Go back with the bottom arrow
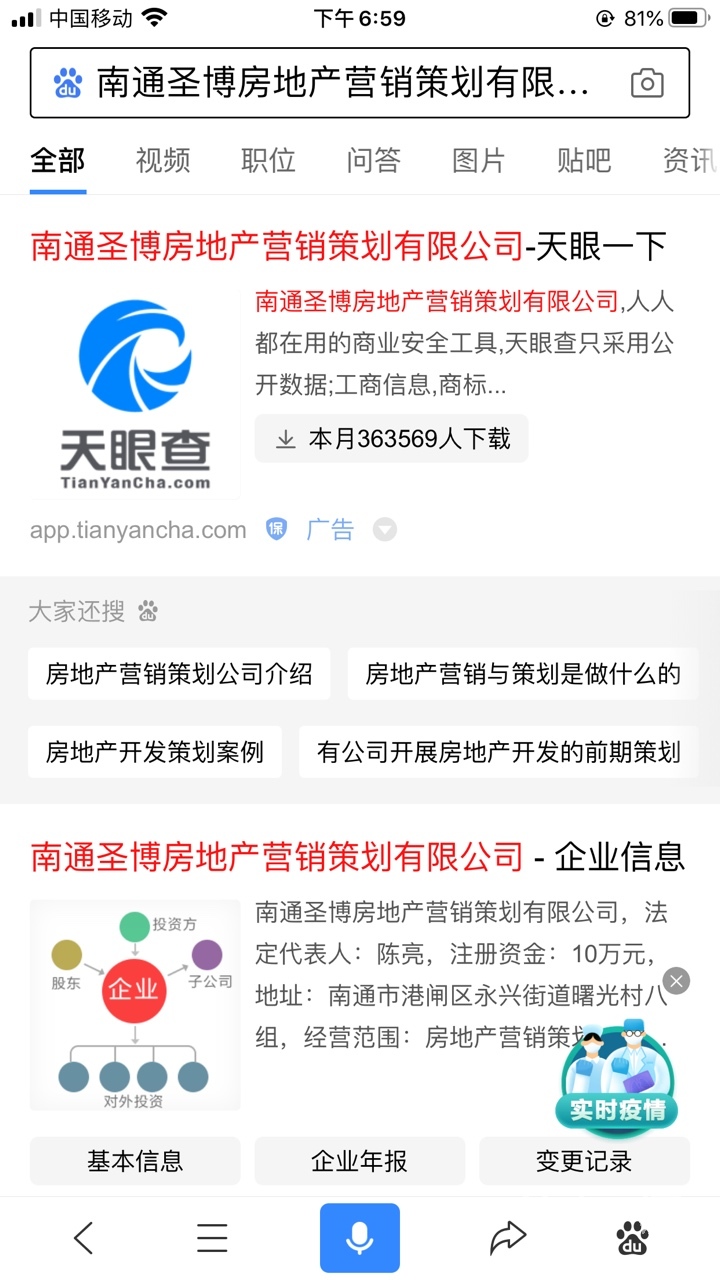 pos(84,1238)
